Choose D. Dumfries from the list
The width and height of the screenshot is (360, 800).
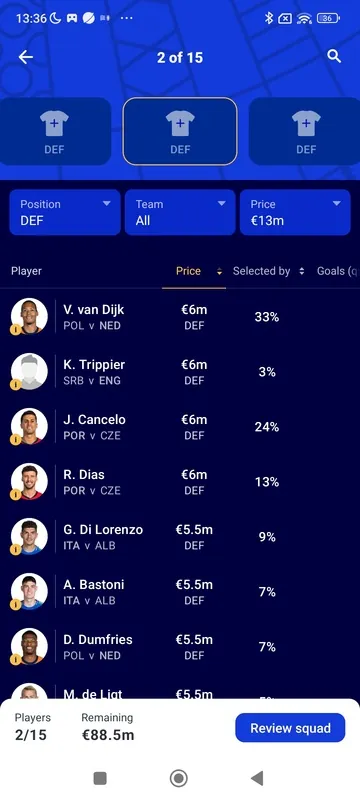(180, 647)
